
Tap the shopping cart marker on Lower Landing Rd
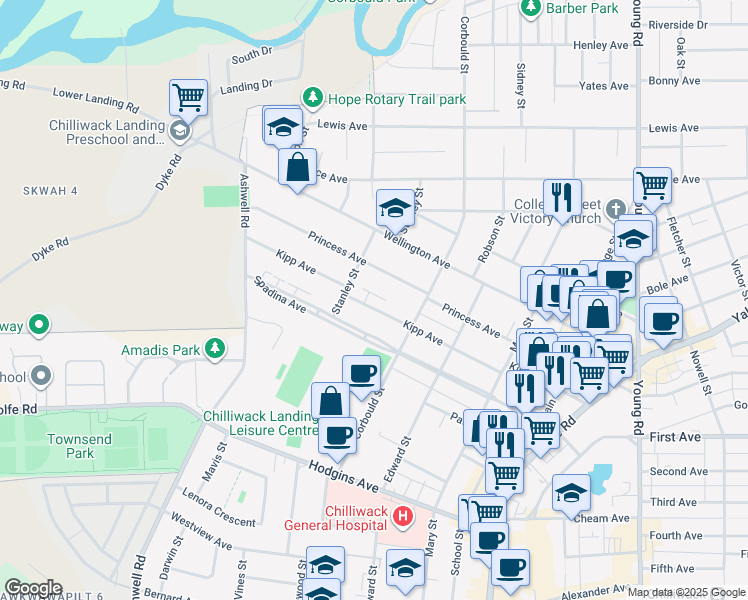click(x=188, y=98)
